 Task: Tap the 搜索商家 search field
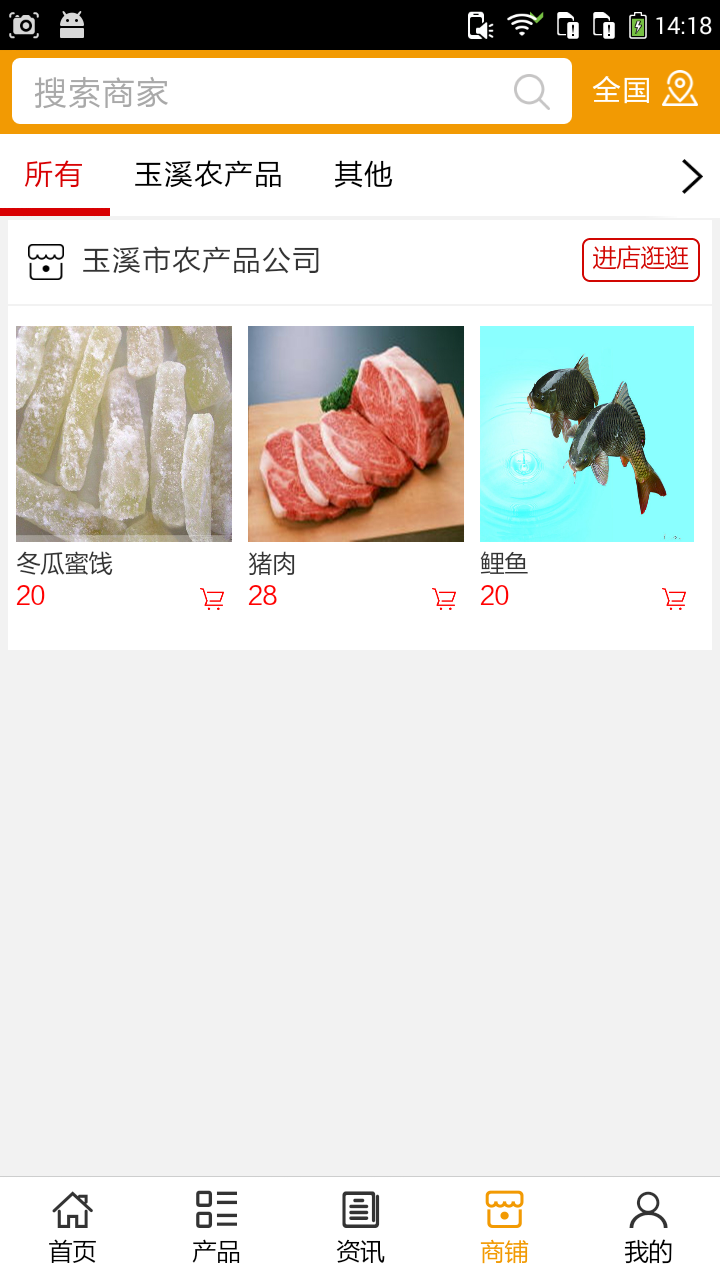(x=260, y=92)
